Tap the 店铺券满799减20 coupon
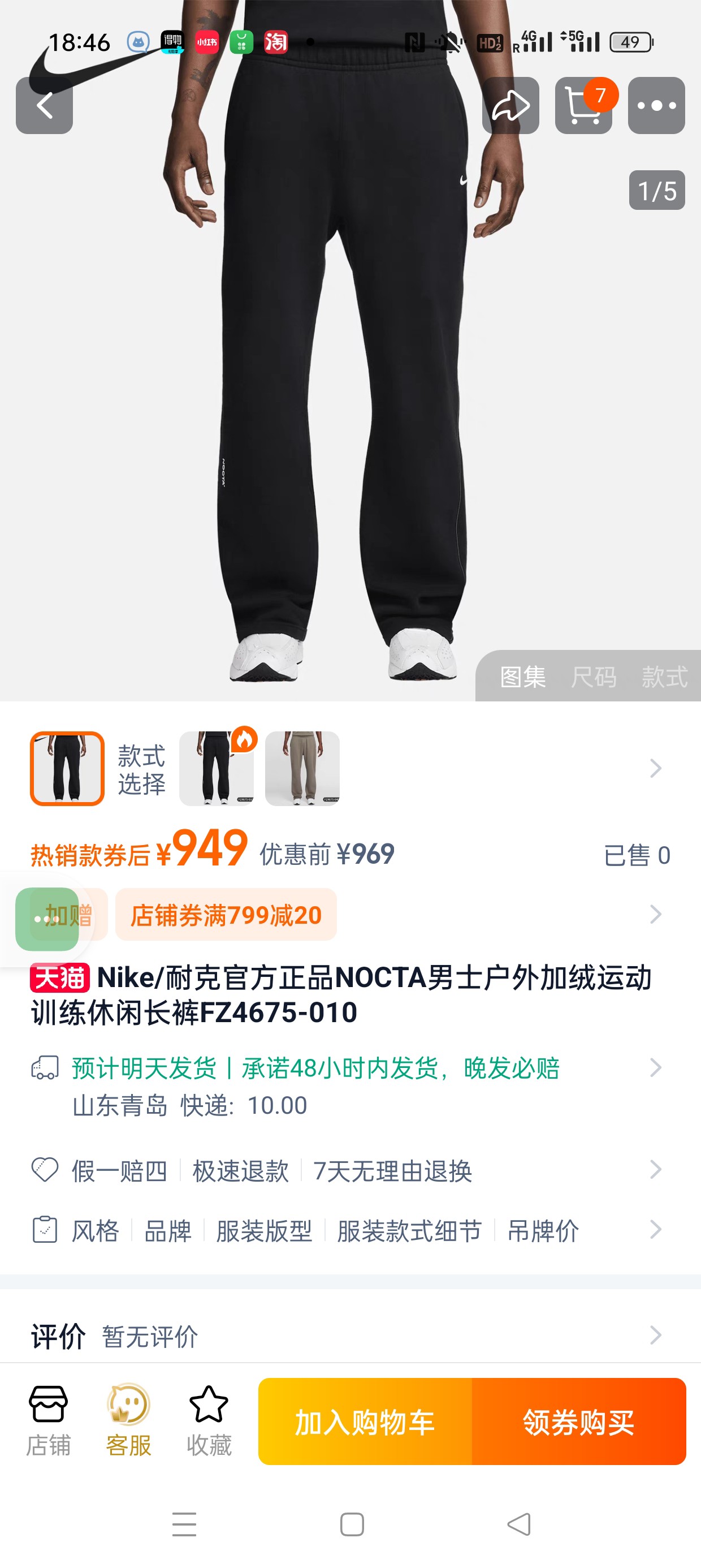Screen dimensions: 701x1568 click(x=226, y=915)
